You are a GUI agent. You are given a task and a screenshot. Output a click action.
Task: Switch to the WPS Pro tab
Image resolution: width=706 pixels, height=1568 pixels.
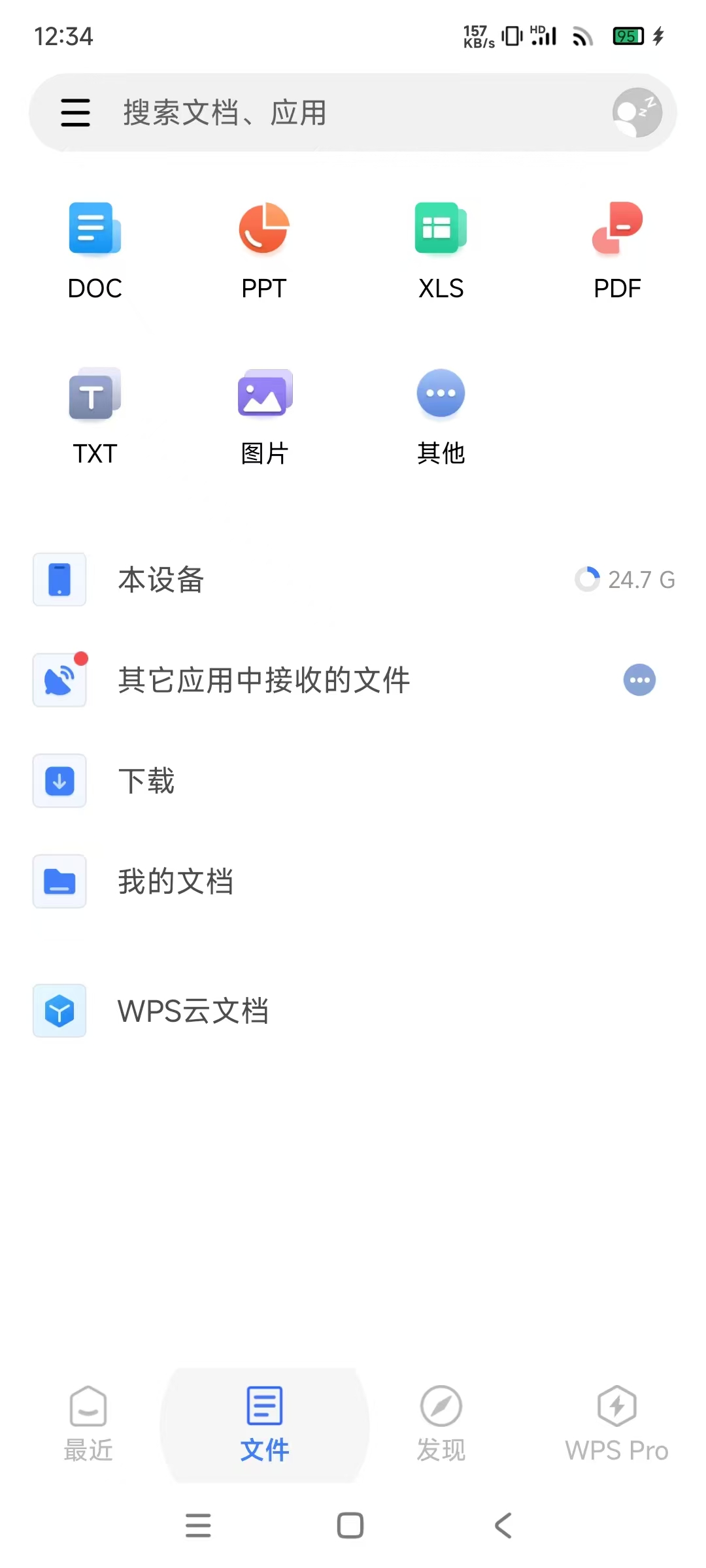[x=616, y=1424]
